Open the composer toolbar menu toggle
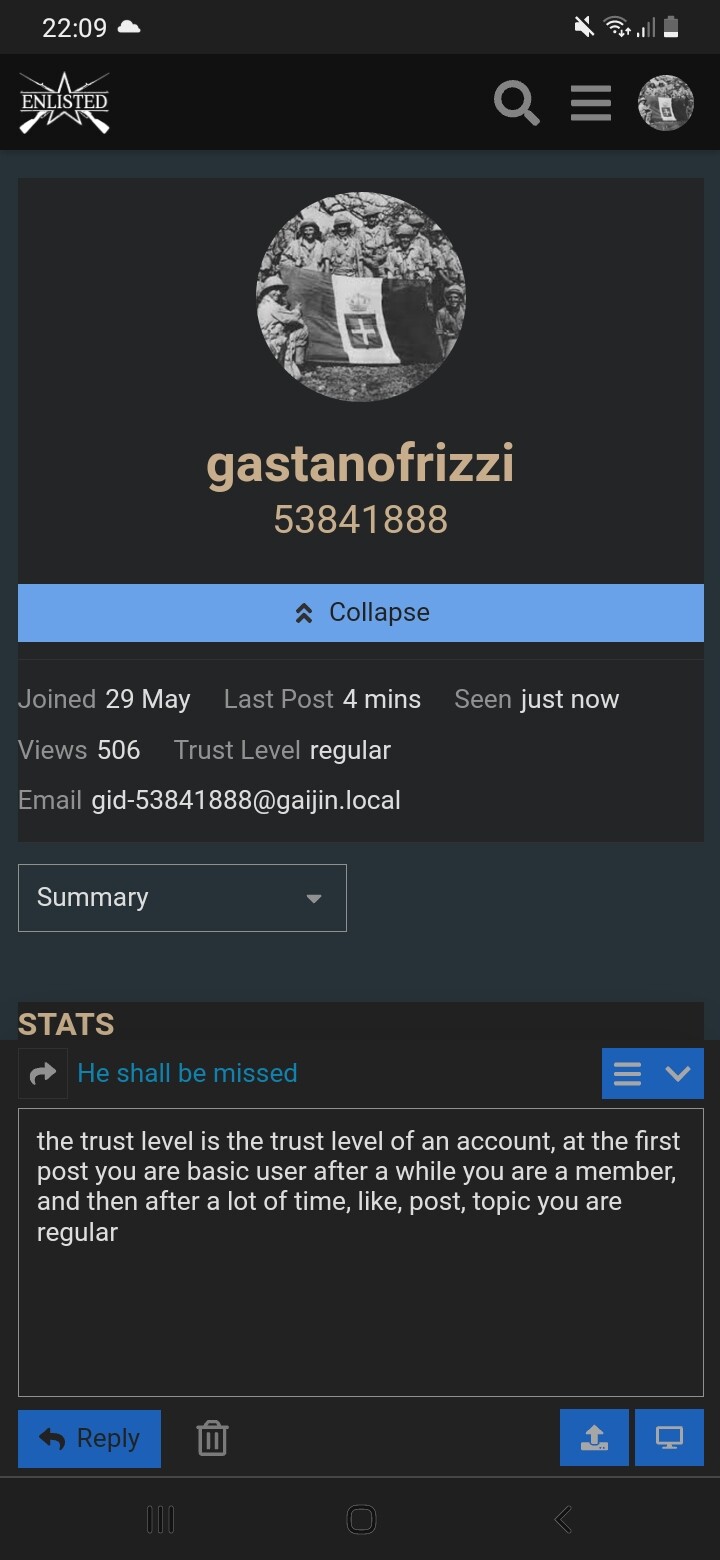 tap(653, 1074)
